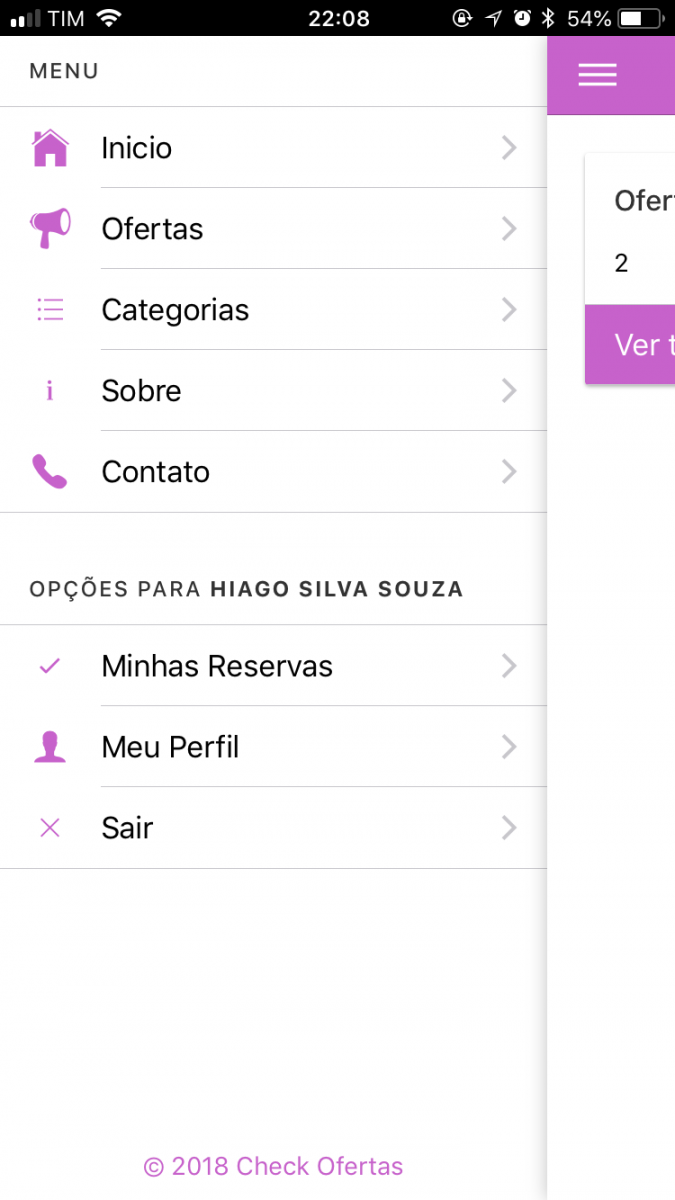675x1200 pixels.
Task: Open Meu Perfil
Action: coord(273,747)
